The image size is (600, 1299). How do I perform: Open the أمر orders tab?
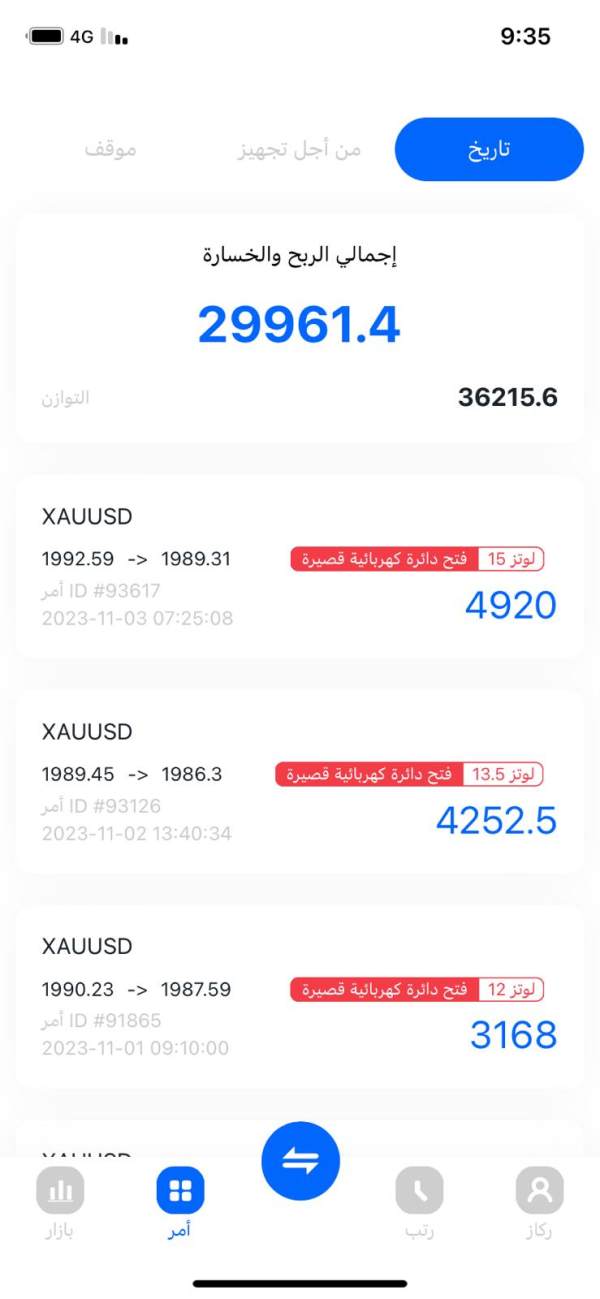point(180,1203)
